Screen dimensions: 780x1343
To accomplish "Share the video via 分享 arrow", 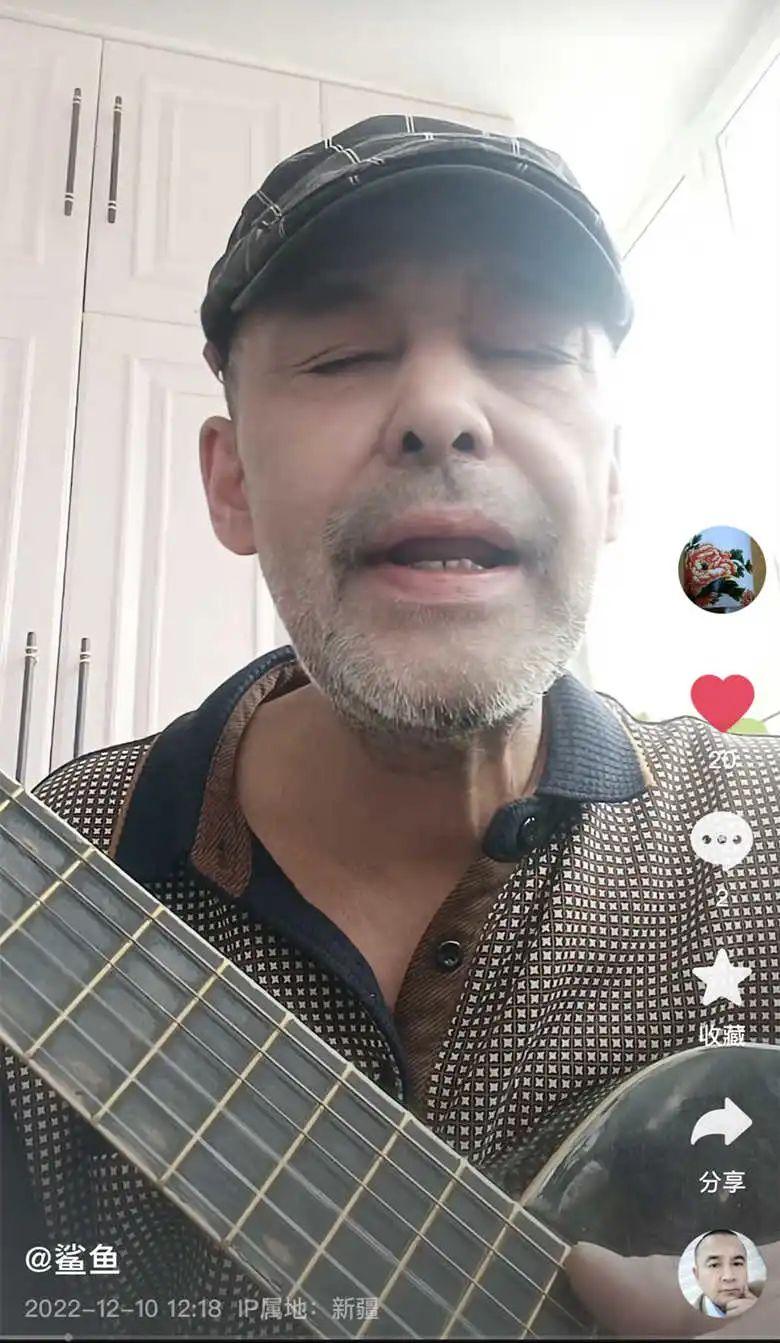I will click(x=722, y=1123).
